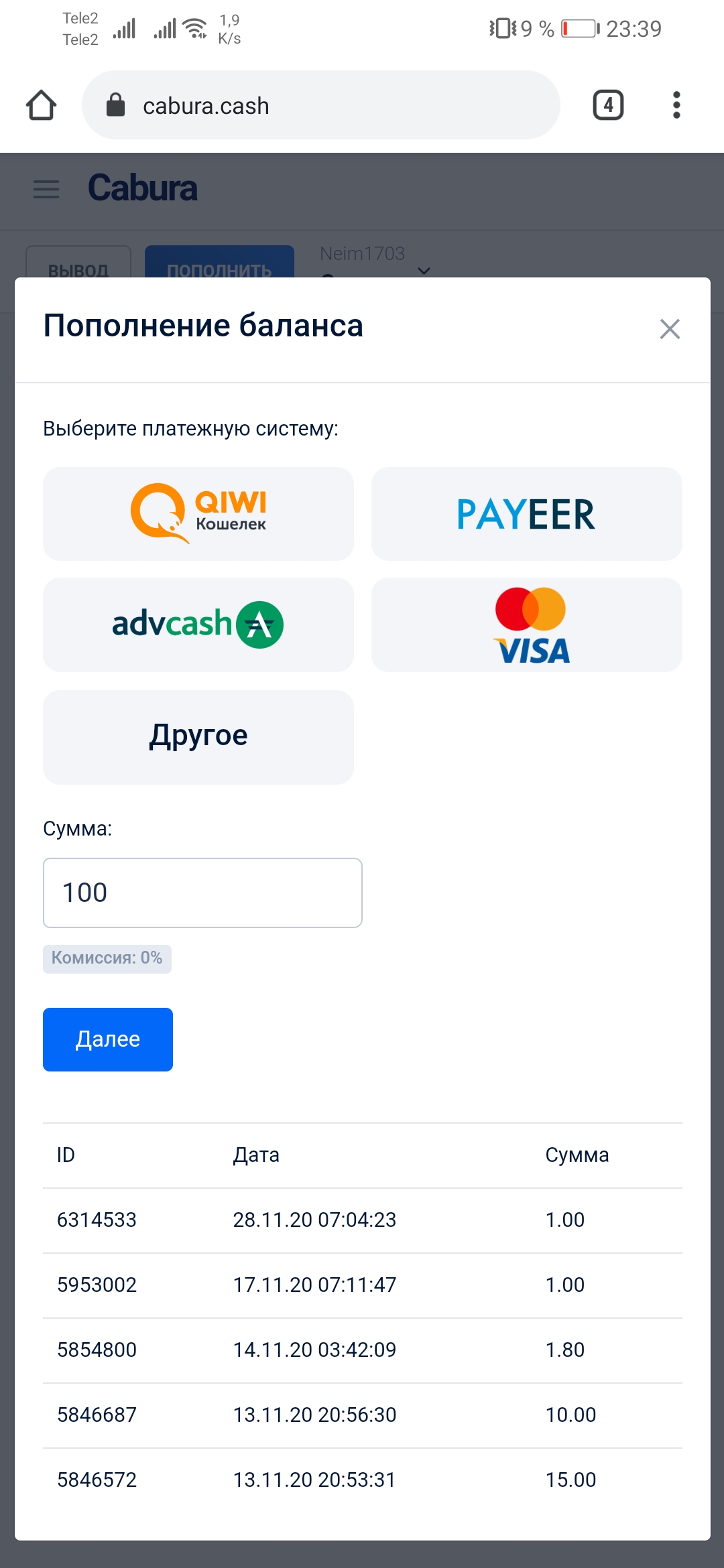Viewport: 724px width, 1568px height.
Task: Choose PAYEER as payment system
Action: 527,514
